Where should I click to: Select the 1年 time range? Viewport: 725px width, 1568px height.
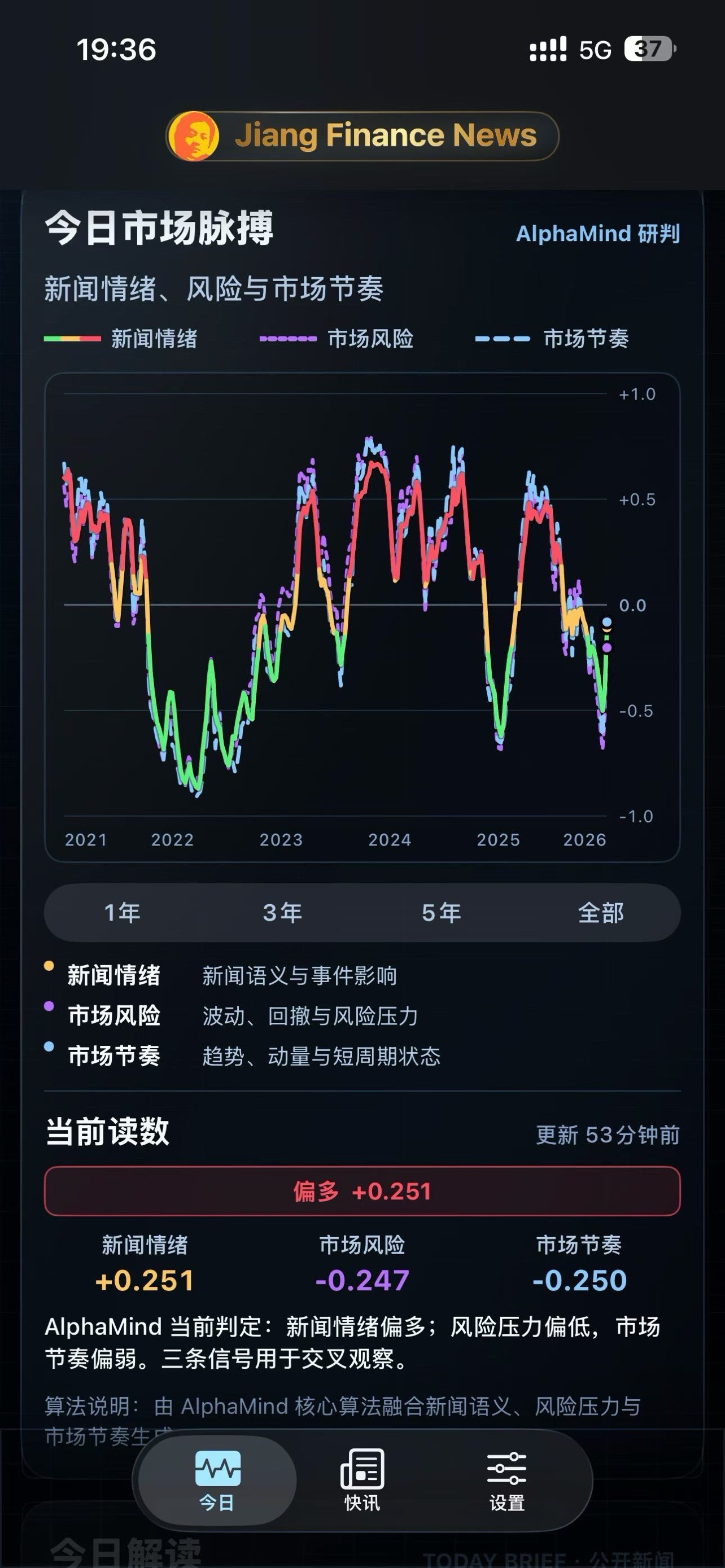[123, 913]
